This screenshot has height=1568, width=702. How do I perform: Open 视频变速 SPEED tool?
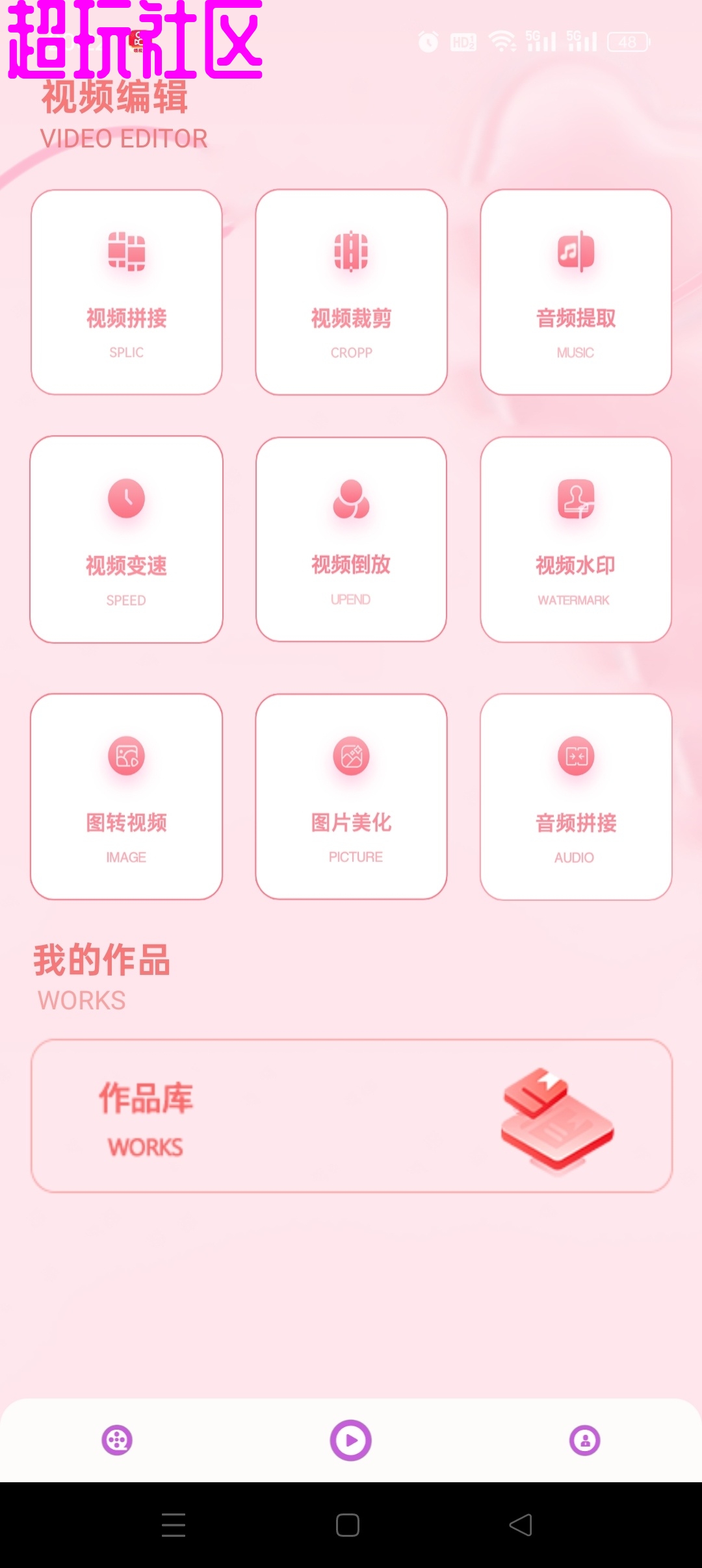click(x=126, y=539)
